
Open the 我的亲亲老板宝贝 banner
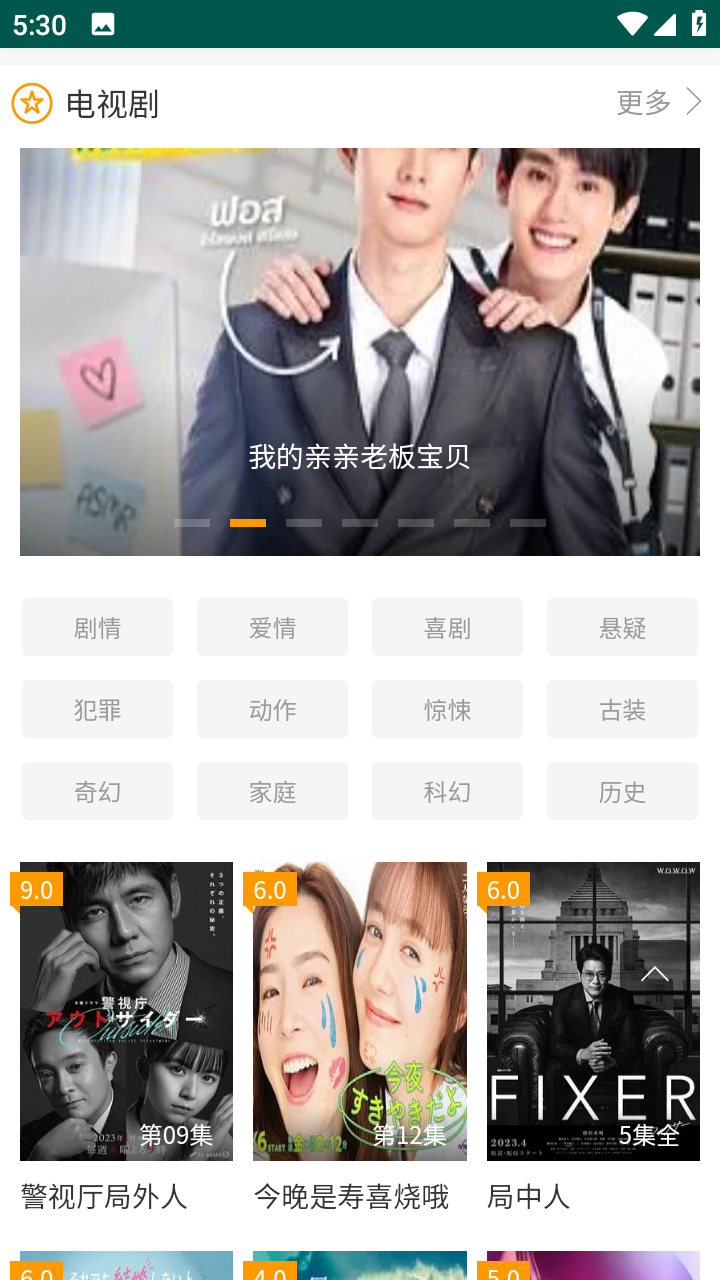tap(360, 352)
